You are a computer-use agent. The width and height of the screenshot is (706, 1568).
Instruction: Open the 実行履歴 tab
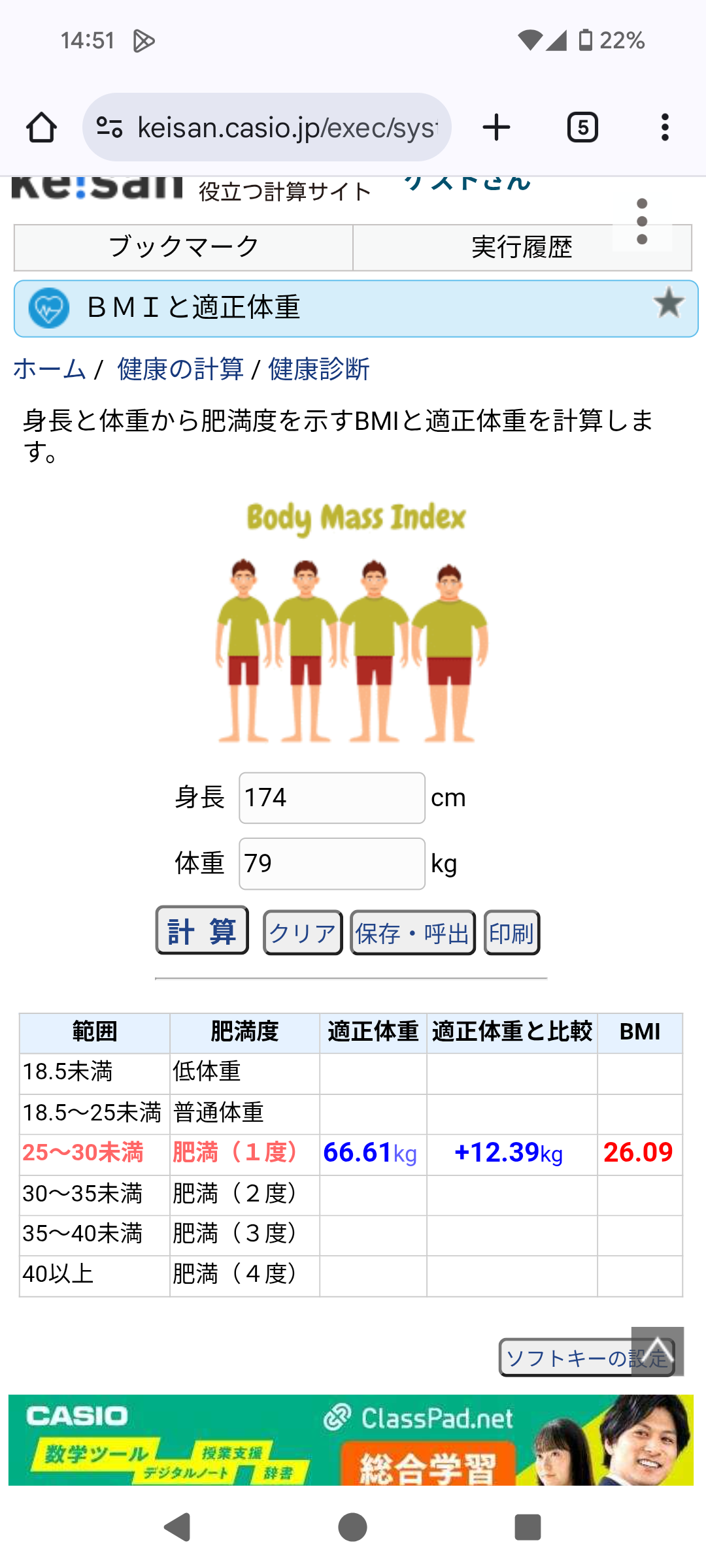[522, 248]
